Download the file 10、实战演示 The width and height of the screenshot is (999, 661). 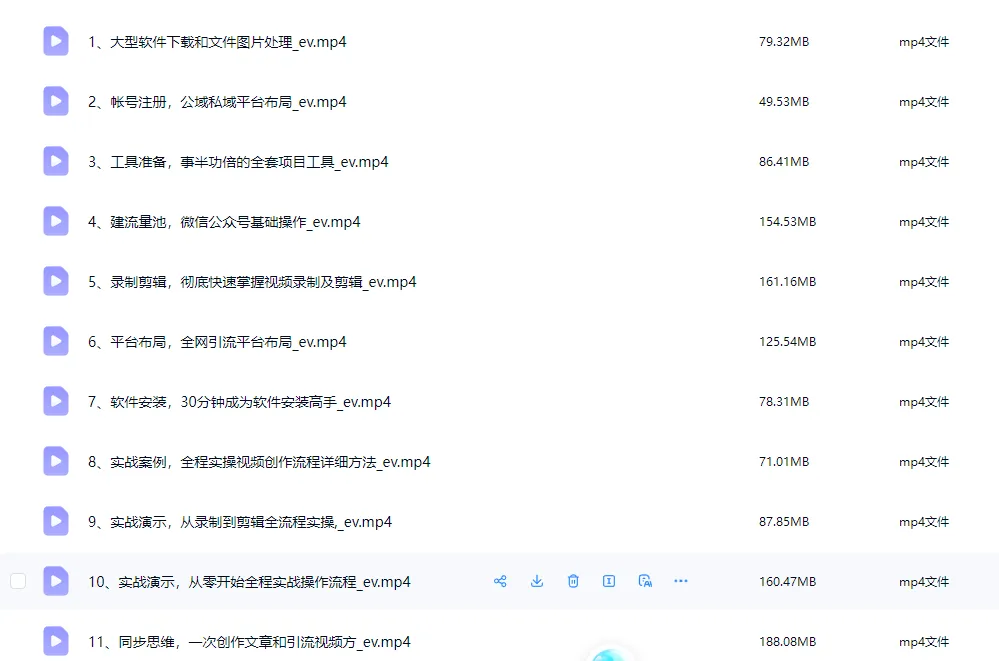click(537, 581)
